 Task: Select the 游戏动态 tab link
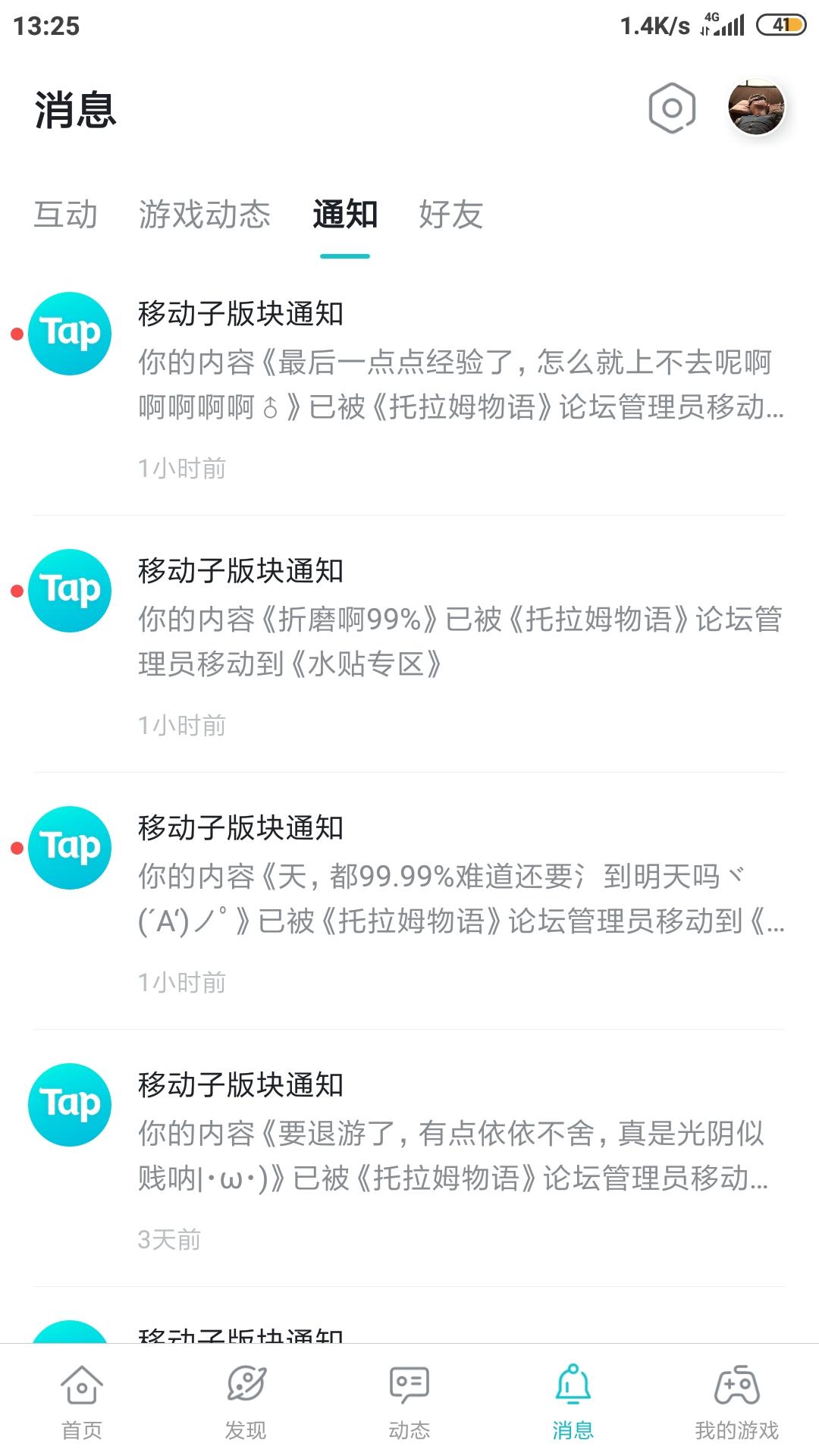[x=203, y=216]
